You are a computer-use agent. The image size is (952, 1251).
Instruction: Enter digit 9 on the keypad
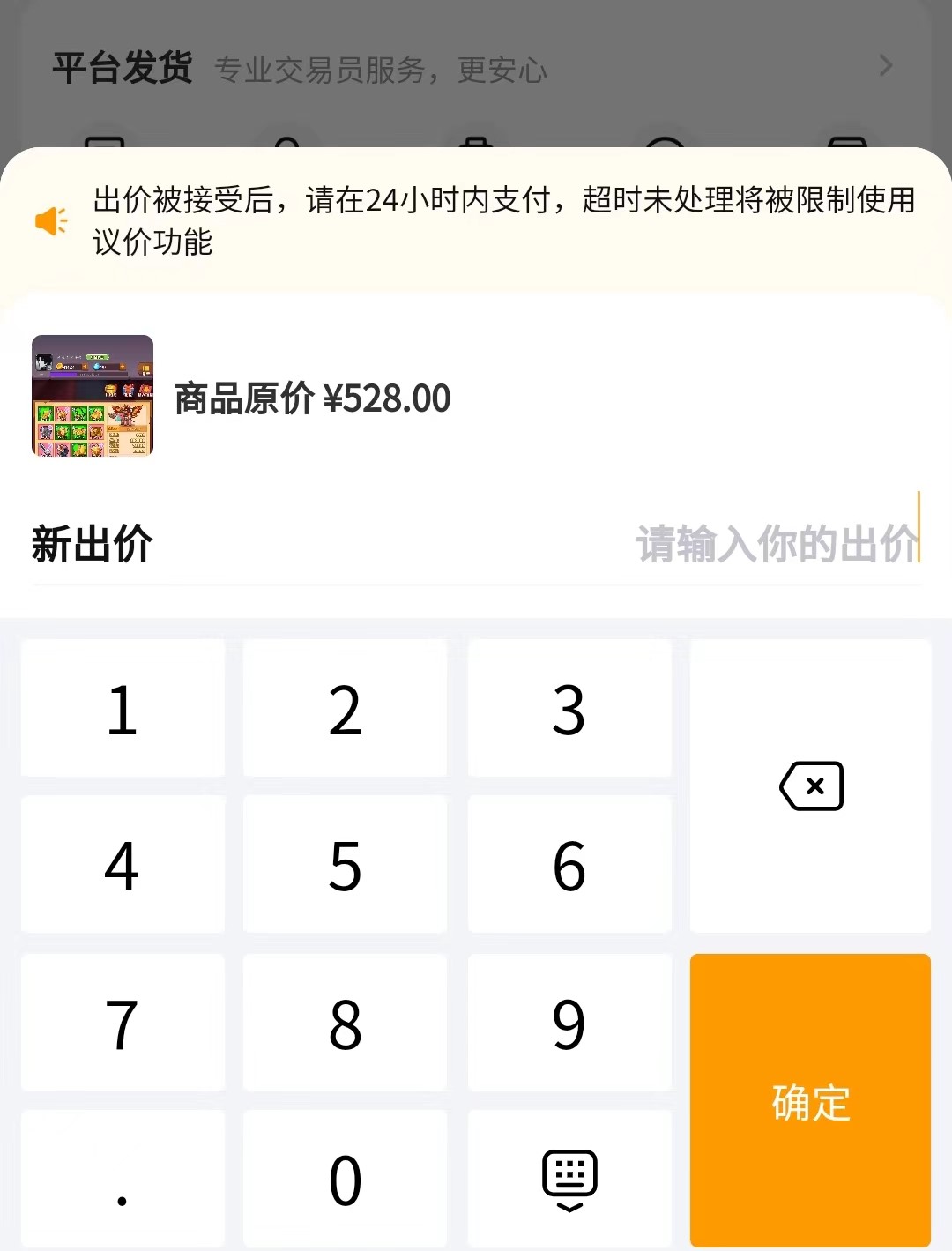[x=569, y=1023]
